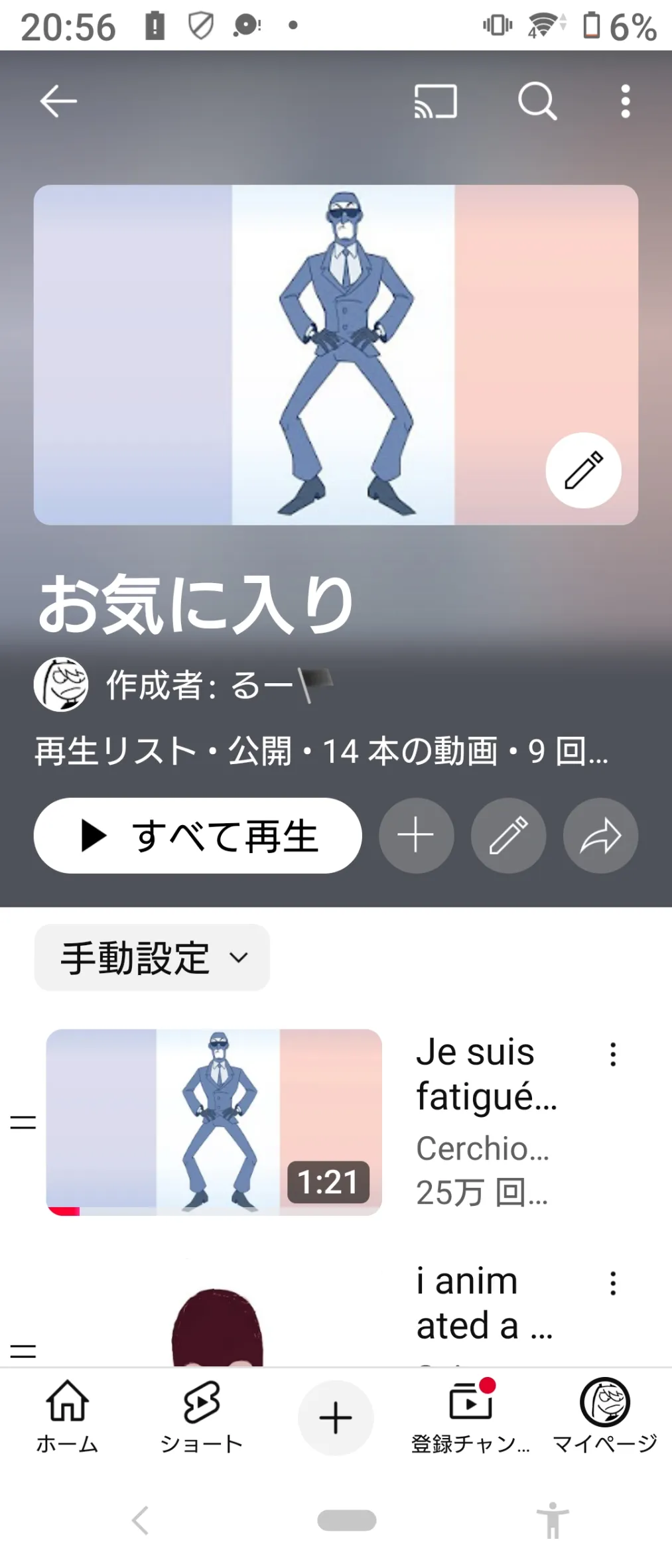The width and height of the screenshot is (672, 1568).
Task: Go back using the top-left arrow
Action: pos(58,101)
